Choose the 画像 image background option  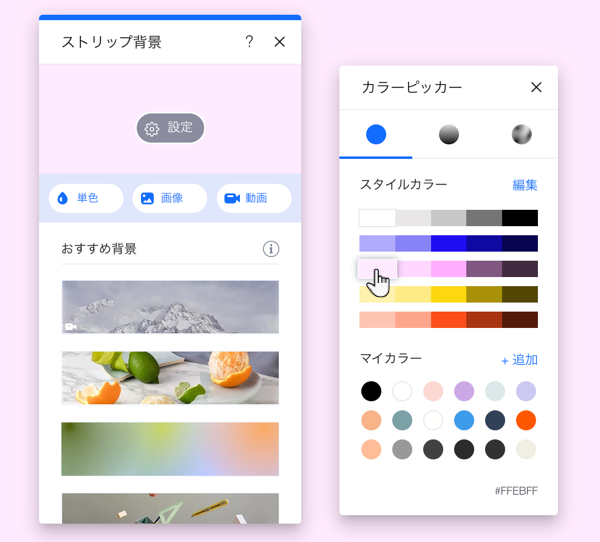(x=170, y=198)
